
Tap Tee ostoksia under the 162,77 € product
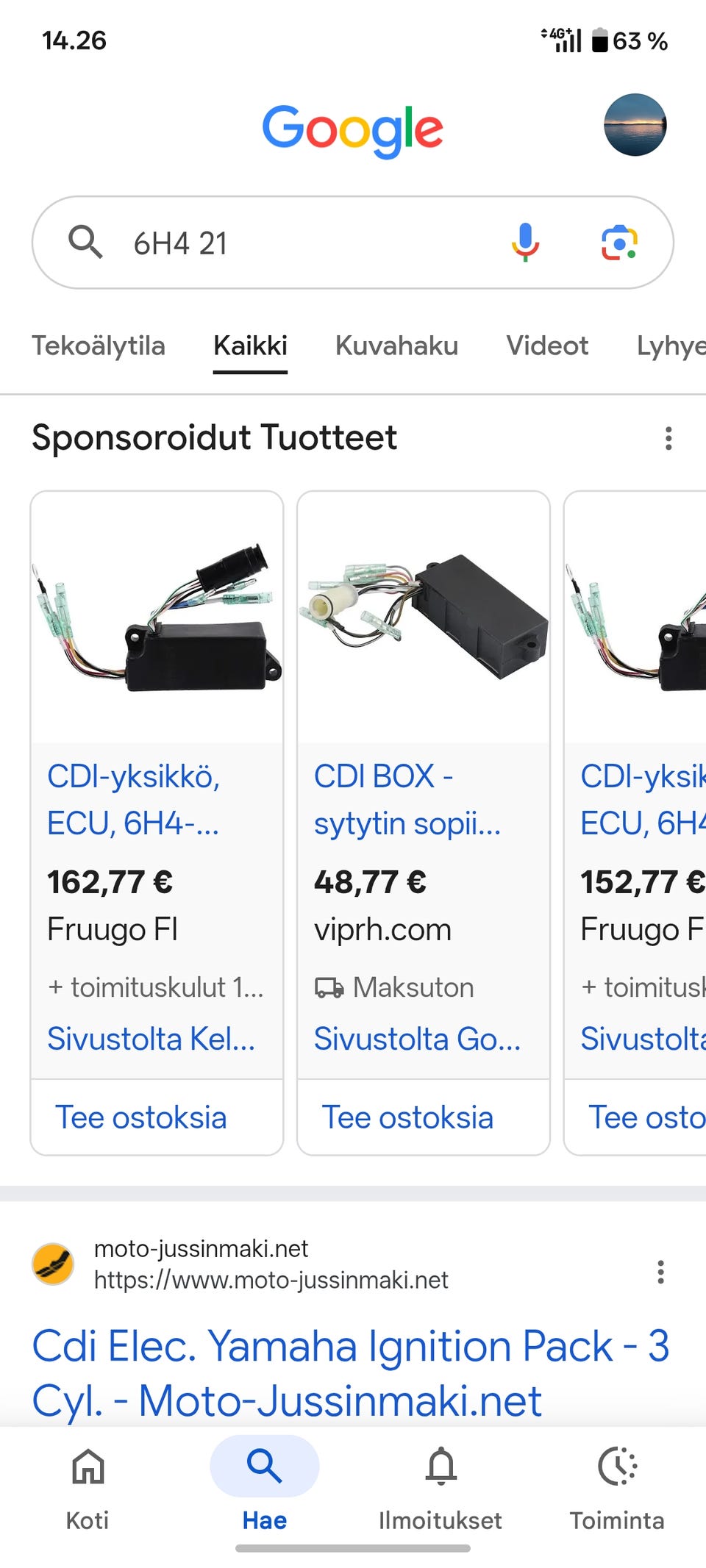pyautogui.click(x=141, y=1117)
